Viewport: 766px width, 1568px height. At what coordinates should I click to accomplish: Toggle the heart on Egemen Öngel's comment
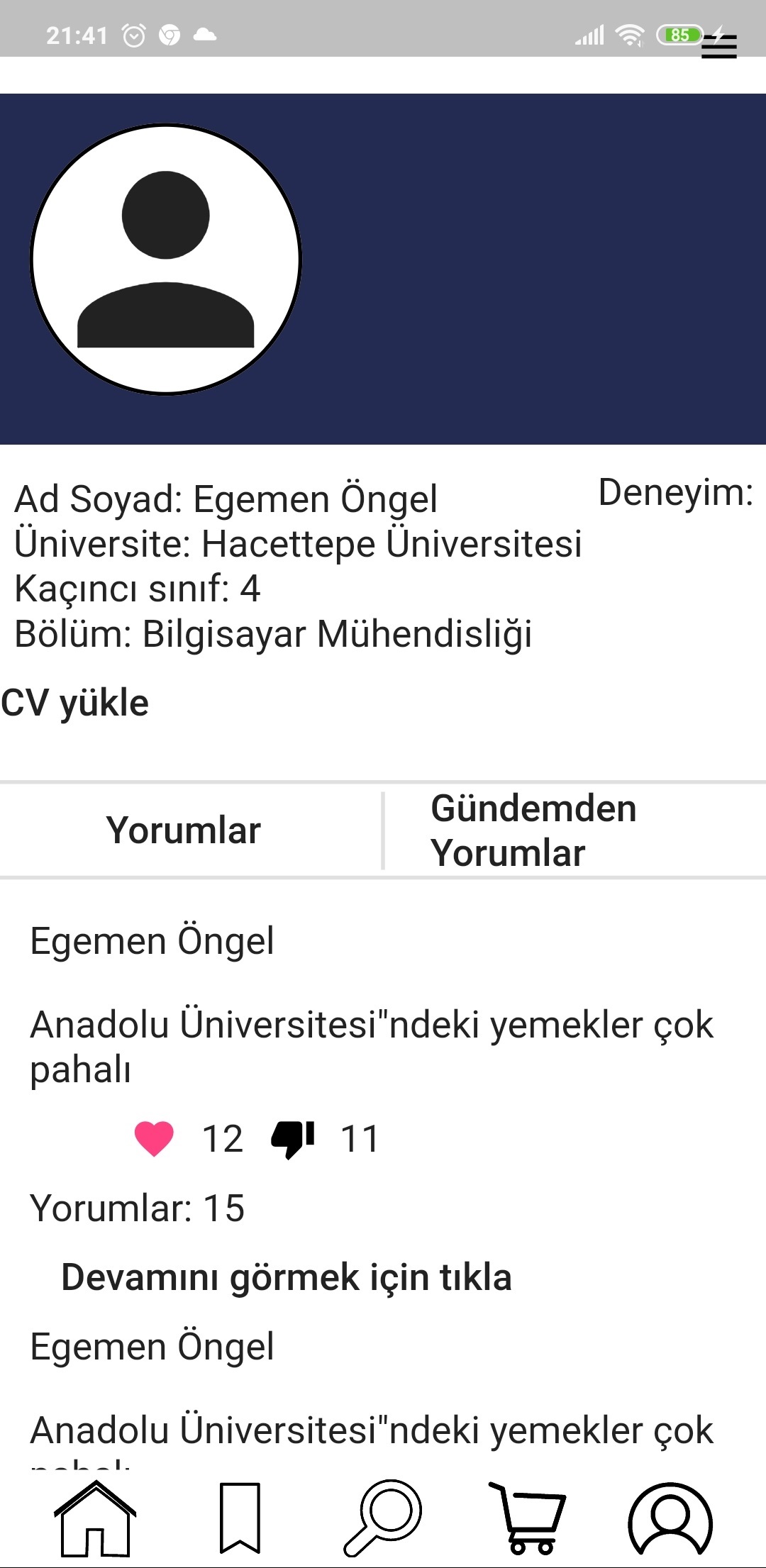click(x=153, y=1135)
